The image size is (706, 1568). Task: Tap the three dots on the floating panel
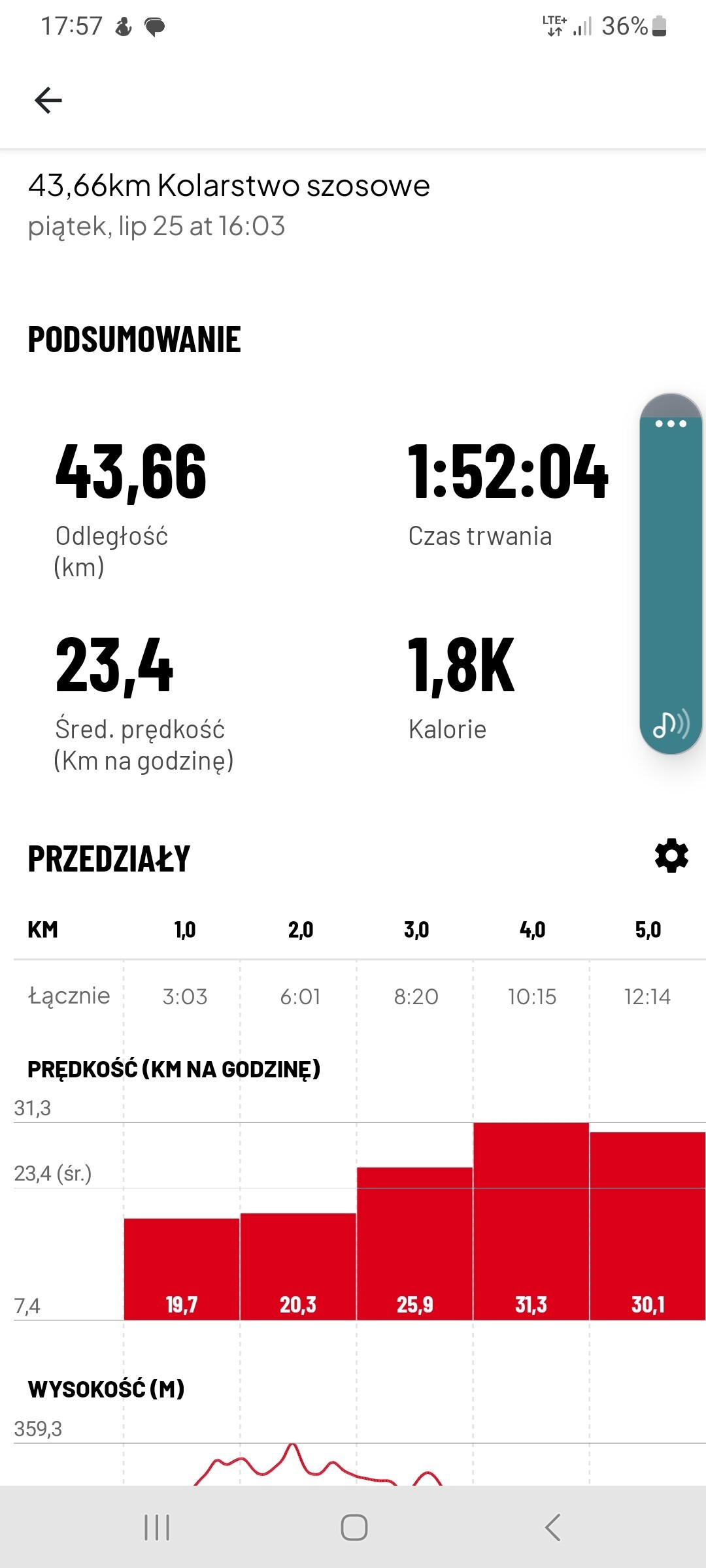[671, 423]
